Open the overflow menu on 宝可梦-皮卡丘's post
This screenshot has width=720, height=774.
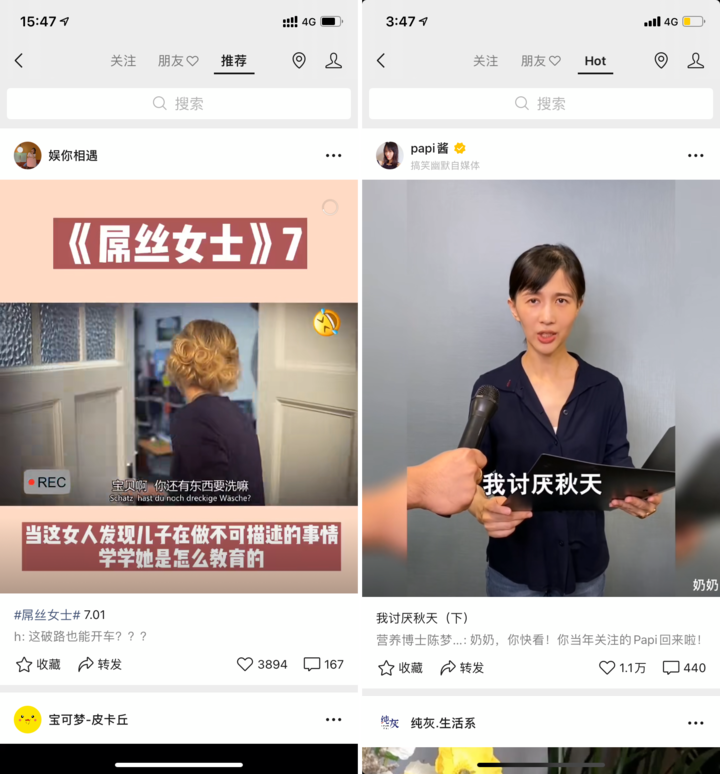tap(333, 720)
